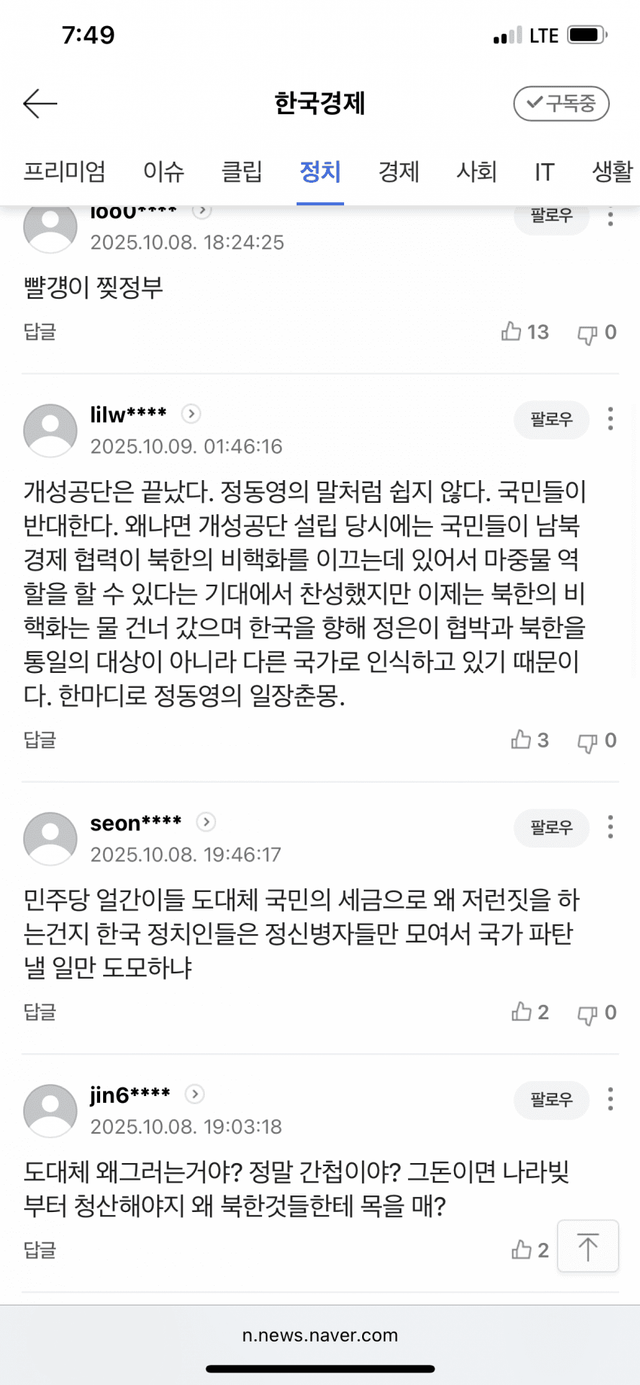Expand profile chevron next to seon****
The image size is (640, 1385).
click(x=206, y=822)
